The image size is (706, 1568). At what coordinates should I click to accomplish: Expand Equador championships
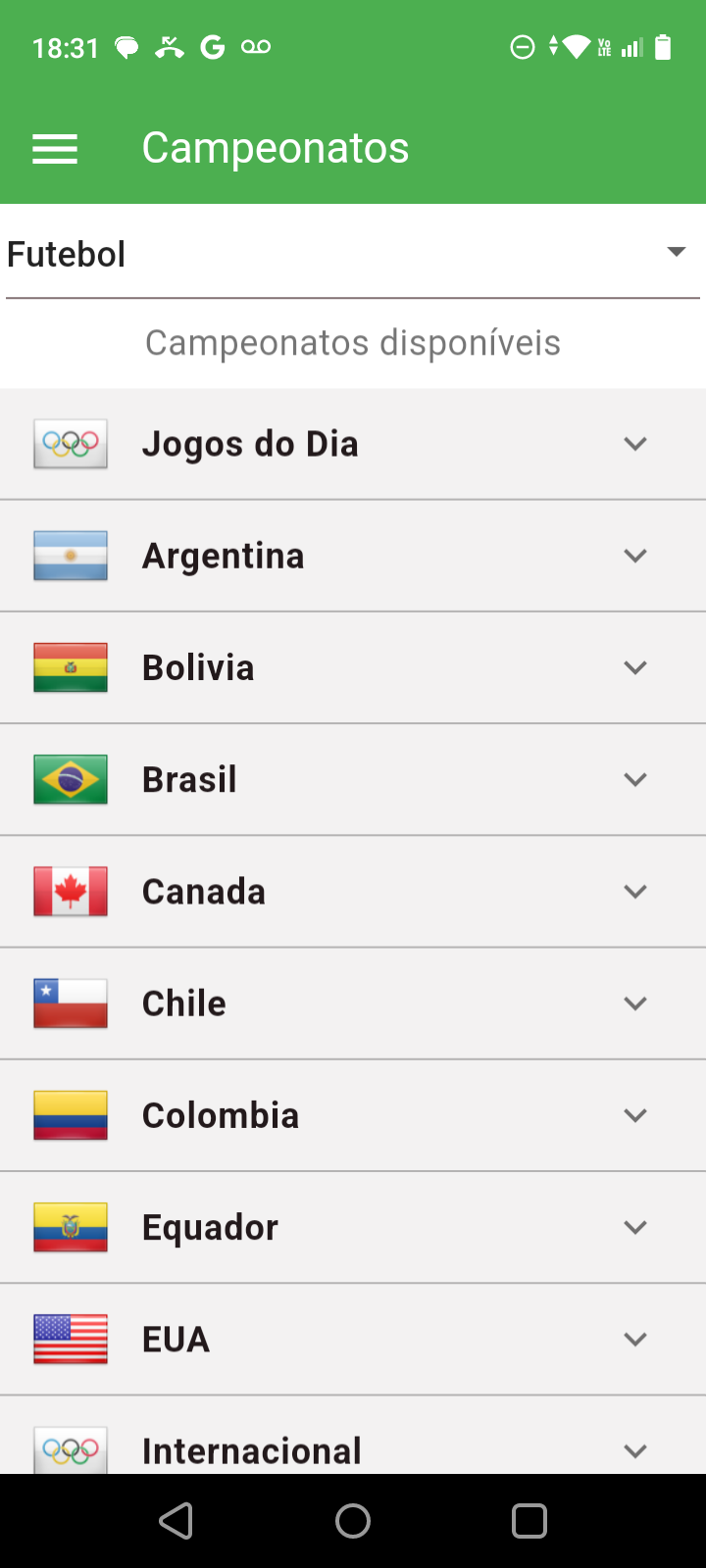click(353, 1226)
